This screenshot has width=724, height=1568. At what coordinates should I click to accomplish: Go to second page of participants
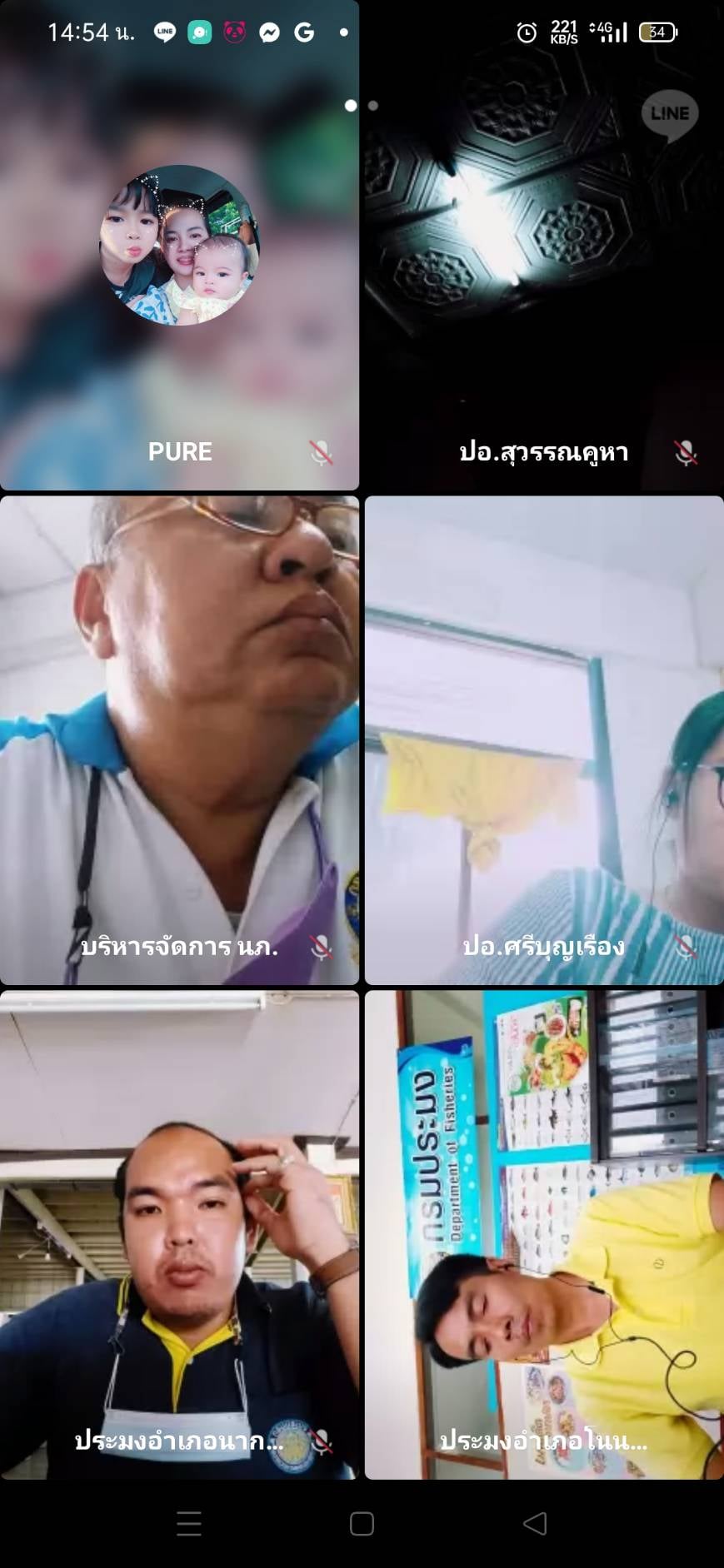tap(373, 106)
